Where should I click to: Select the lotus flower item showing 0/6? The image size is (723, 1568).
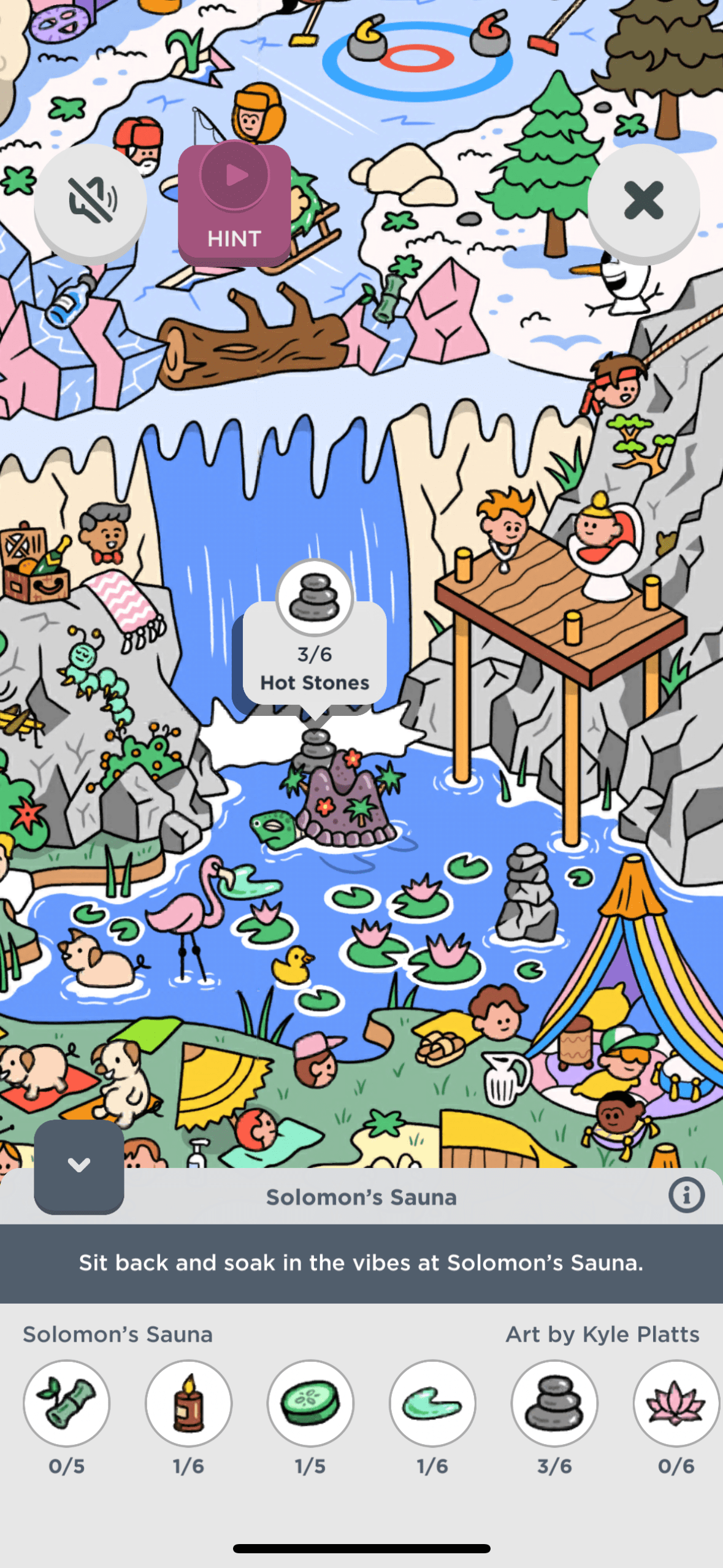click(x=676, y=1403)
